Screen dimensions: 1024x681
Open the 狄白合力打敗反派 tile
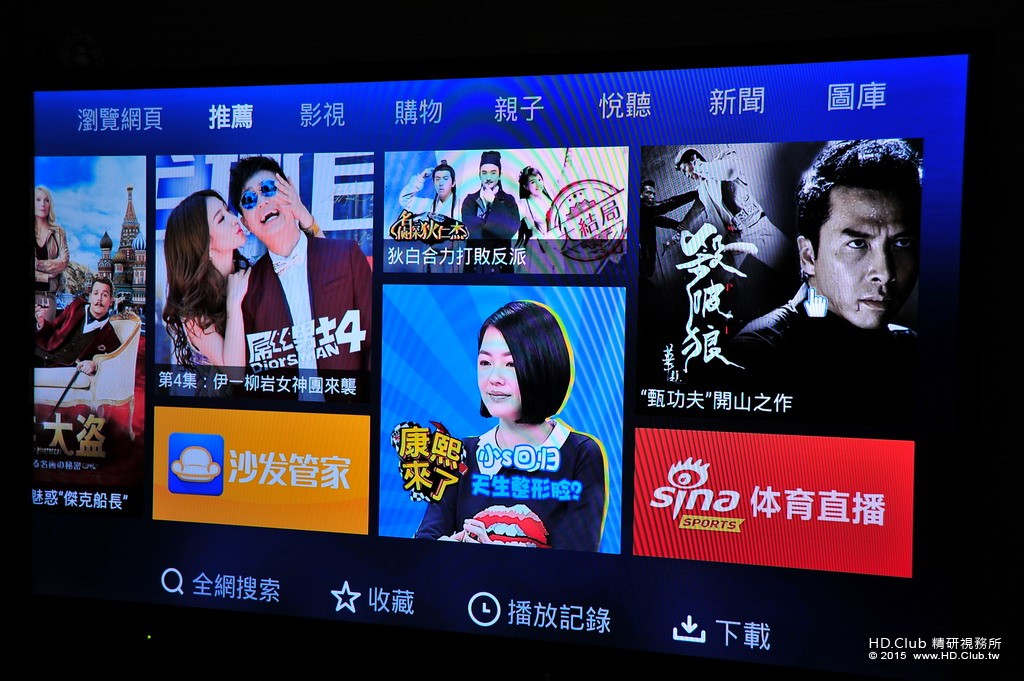506,210
